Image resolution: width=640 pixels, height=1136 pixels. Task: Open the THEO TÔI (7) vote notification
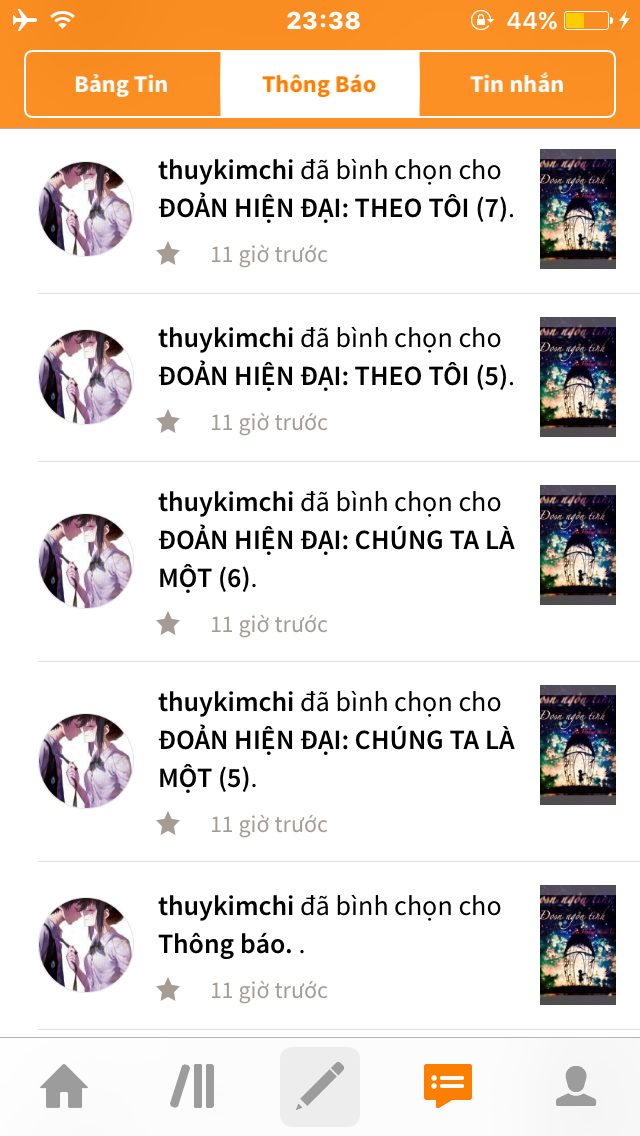(x=320, y=211)
